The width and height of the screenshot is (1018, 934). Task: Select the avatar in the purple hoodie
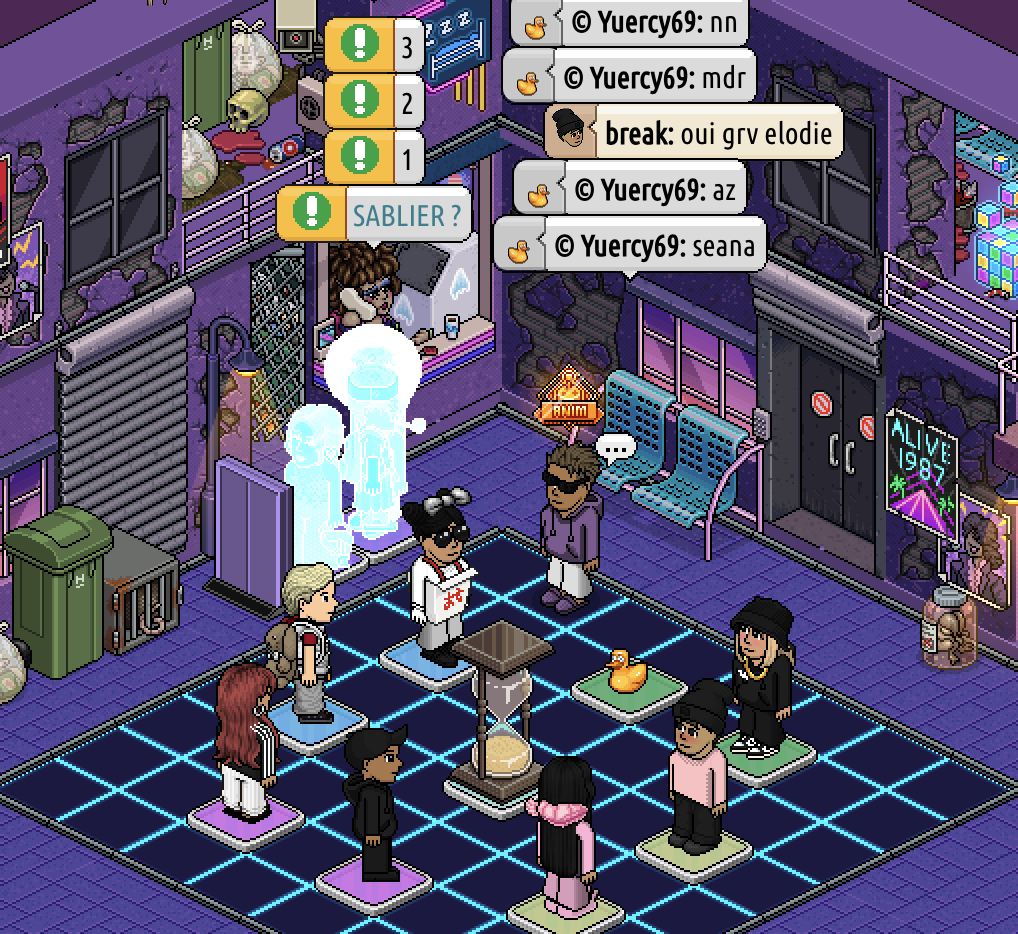coord(570,530)
